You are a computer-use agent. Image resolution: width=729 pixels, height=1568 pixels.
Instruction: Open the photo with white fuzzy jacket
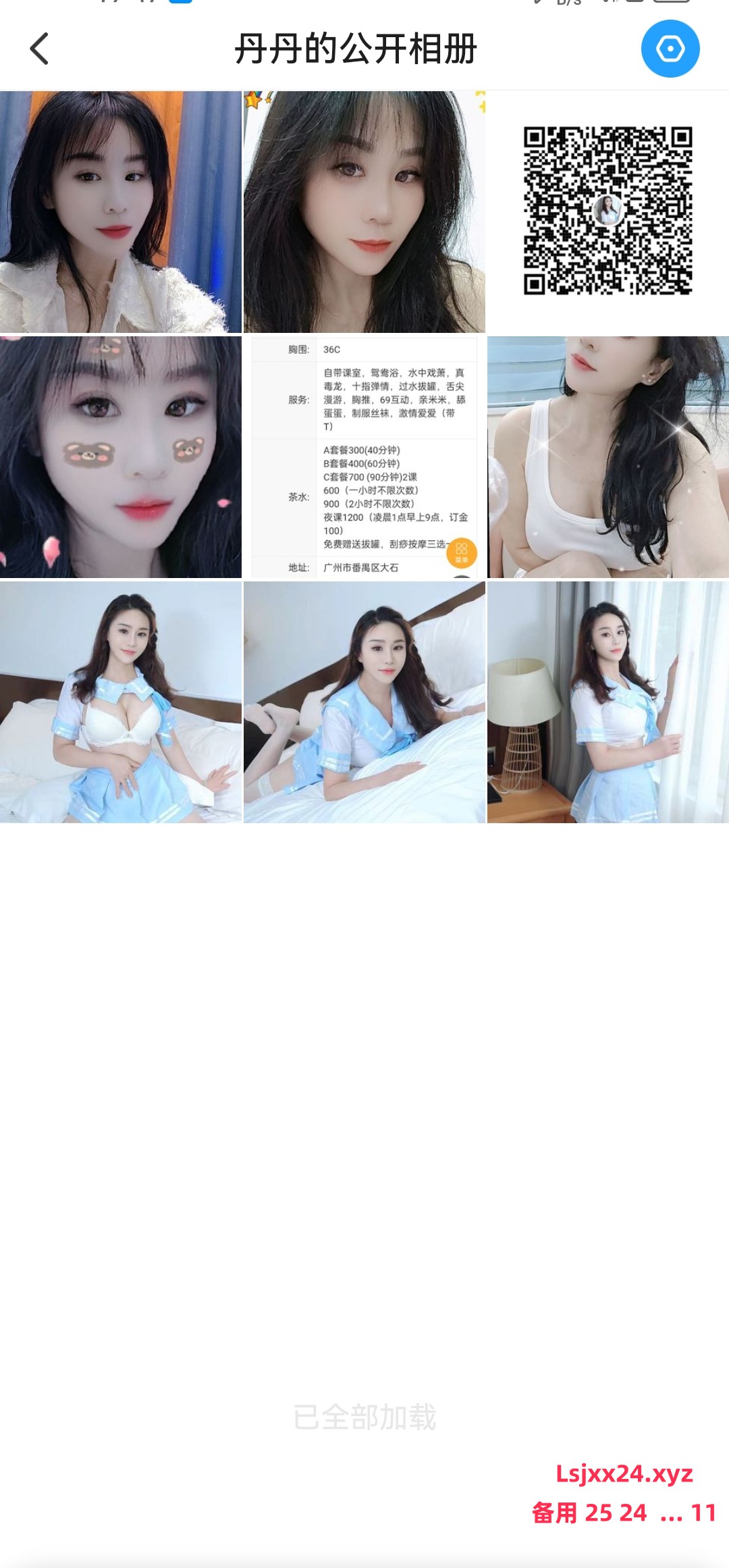[120, 211]
